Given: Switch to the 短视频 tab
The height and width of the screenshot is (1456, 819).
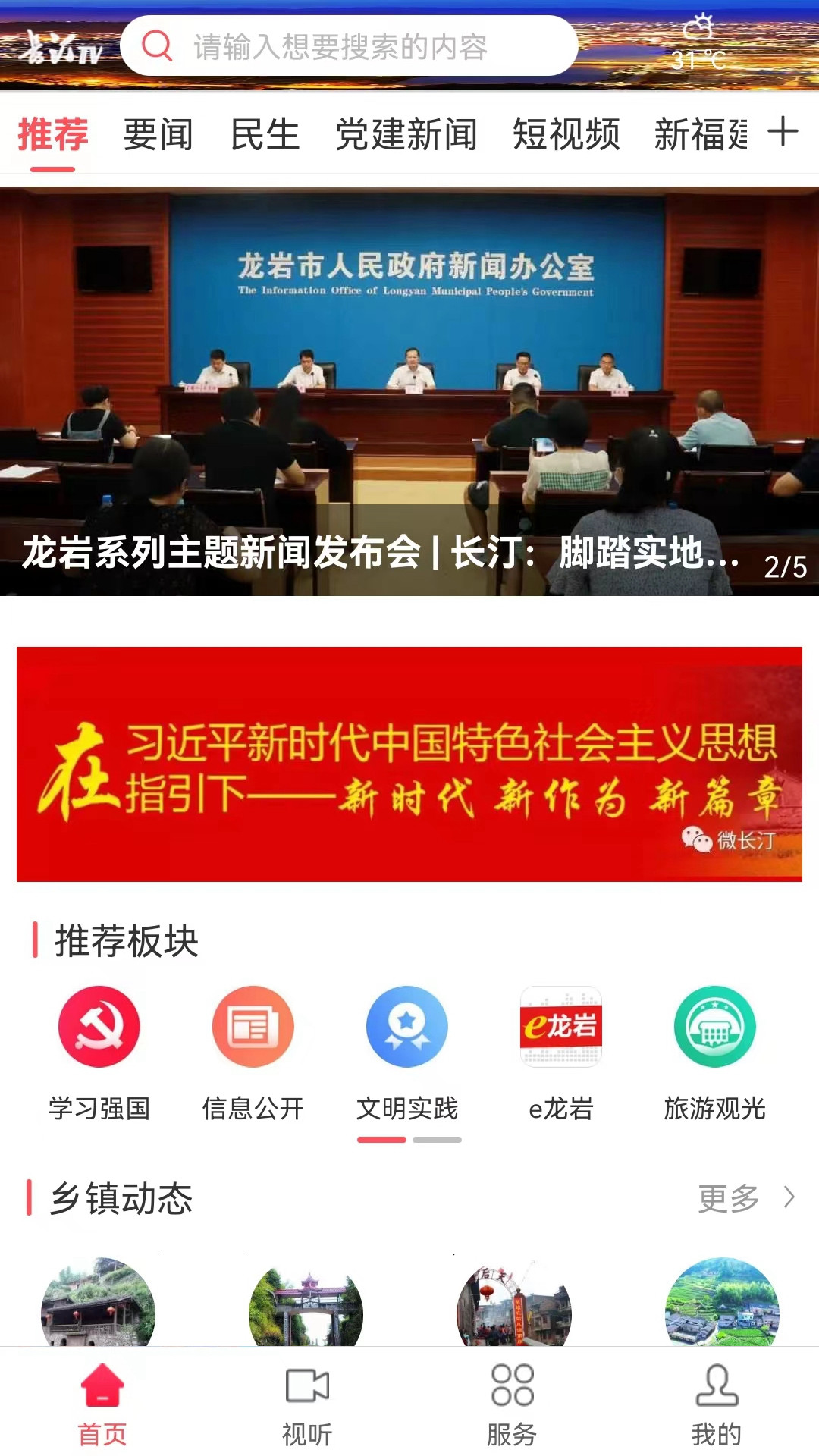Looking at the screenshot, I should tap(566, 135).
